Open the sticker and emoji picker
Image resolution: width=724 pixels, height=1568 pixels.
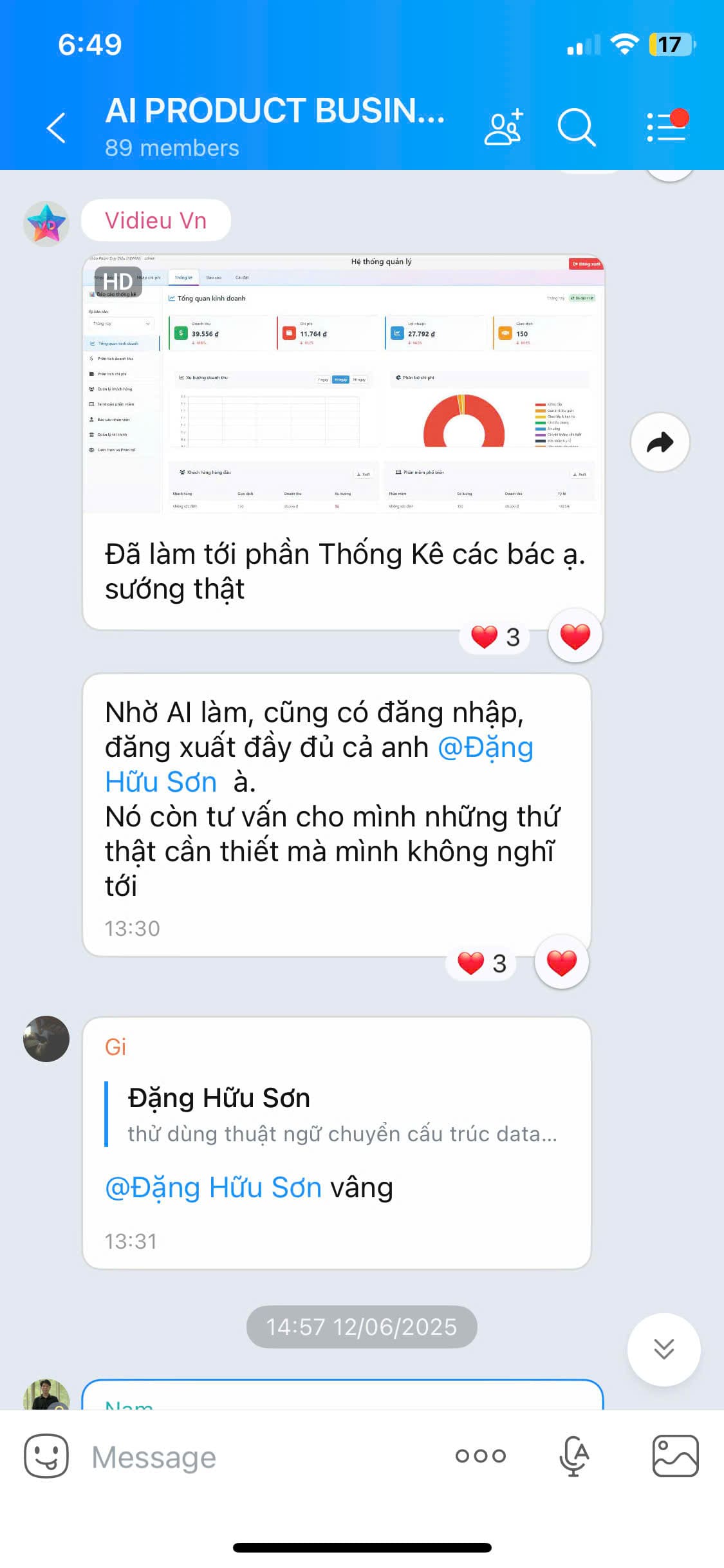coord(46,1456)
